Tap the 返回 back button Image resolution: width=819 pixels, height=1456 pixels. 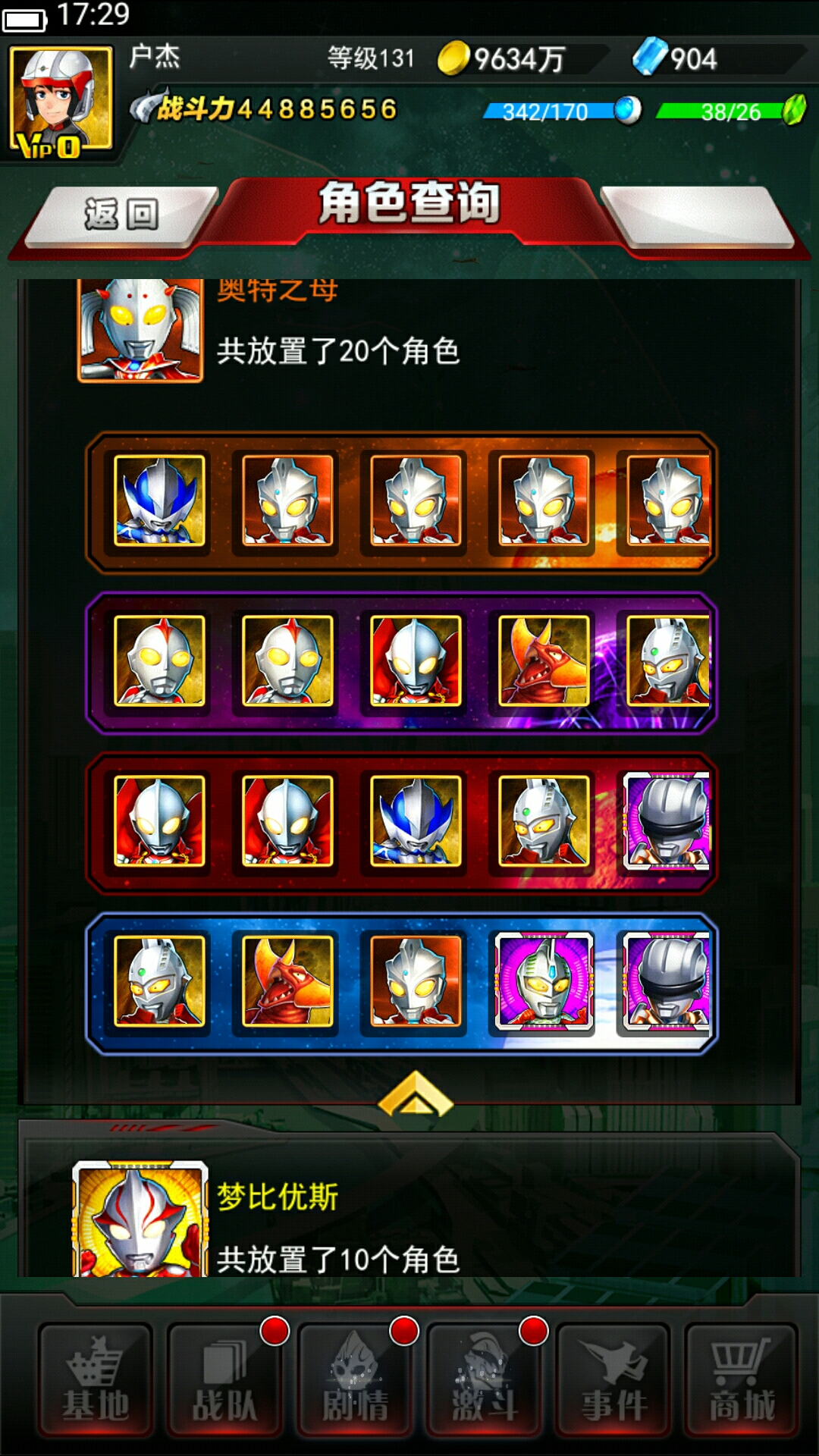pyautogui.click(x=121, y=215)
